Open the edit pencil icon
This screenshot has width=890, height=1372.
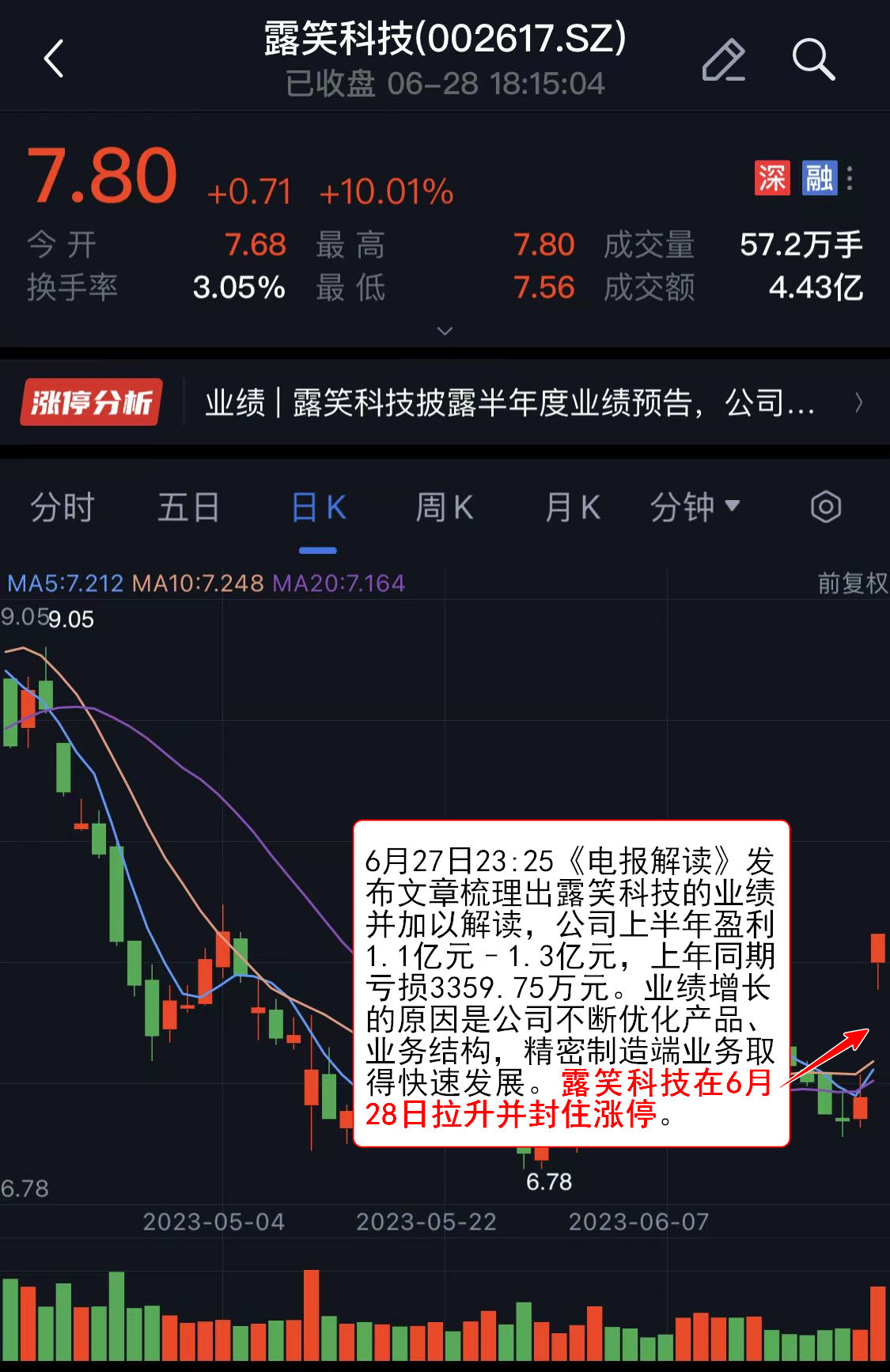(723, 59)
